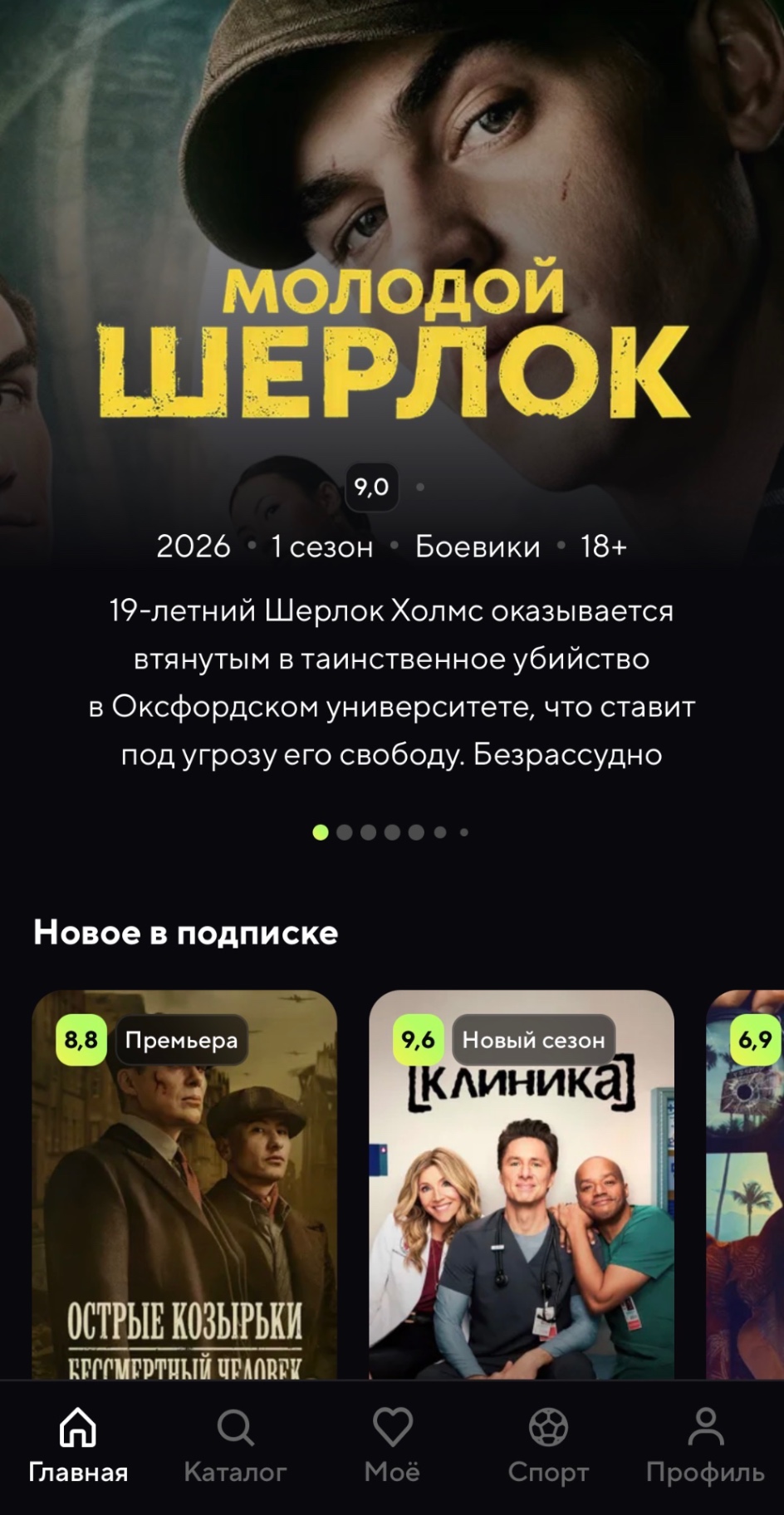Select the second banner page indicator dot

[345, 832]
